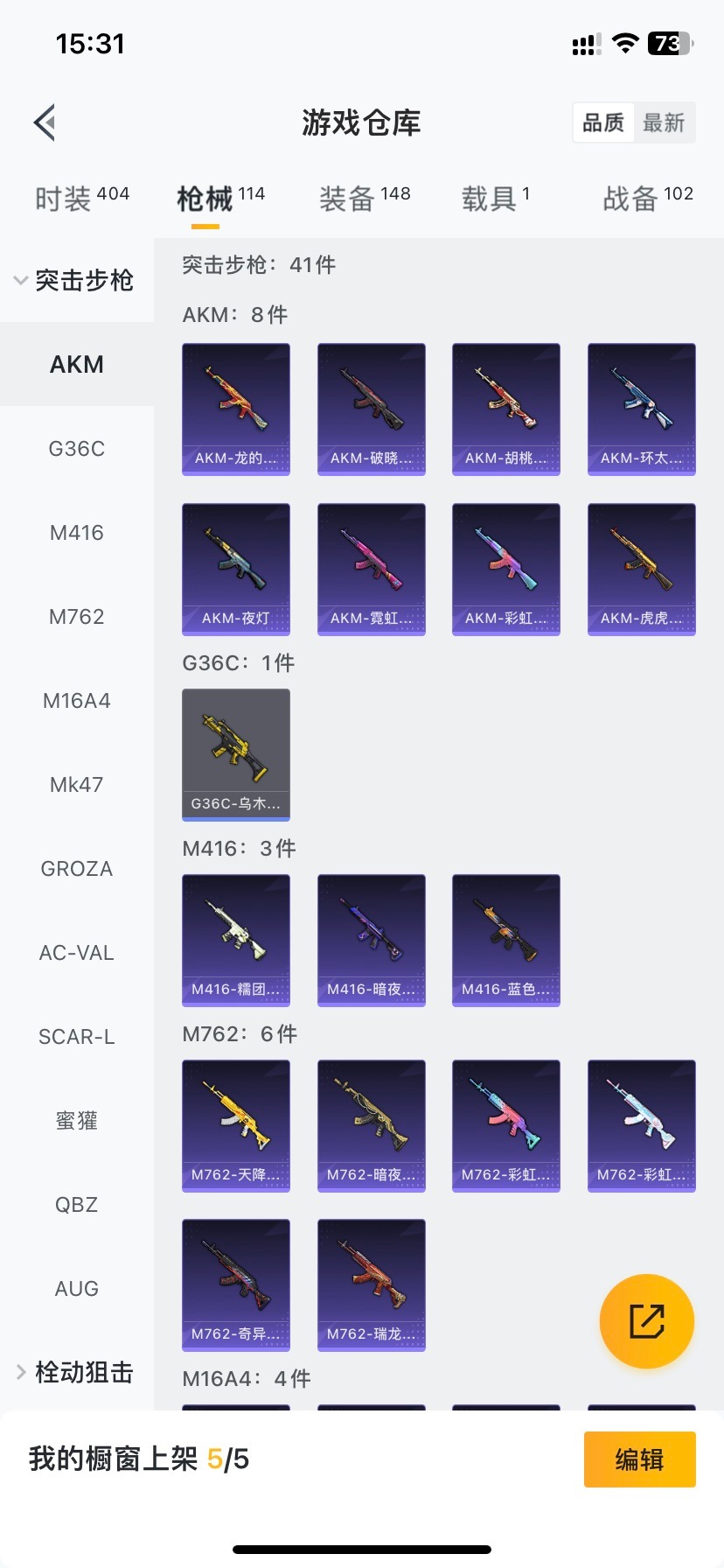Image resolution: width=724 pixels, height=1568 pixels.
Task: Sort inventory by 最新
Action: (x=664, y=122)
